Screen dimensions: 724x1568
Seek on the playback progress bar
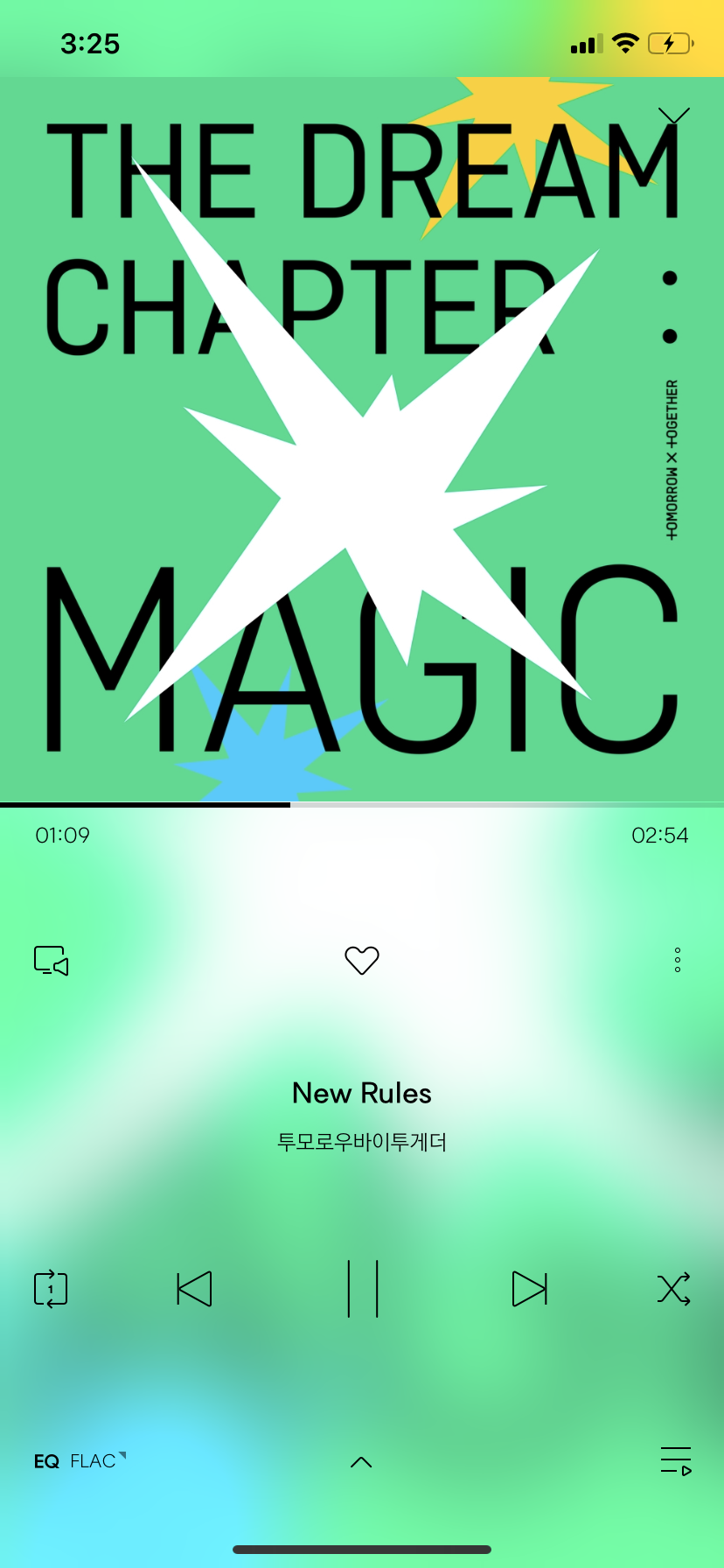pyautogui.click(x=362, y=804)
